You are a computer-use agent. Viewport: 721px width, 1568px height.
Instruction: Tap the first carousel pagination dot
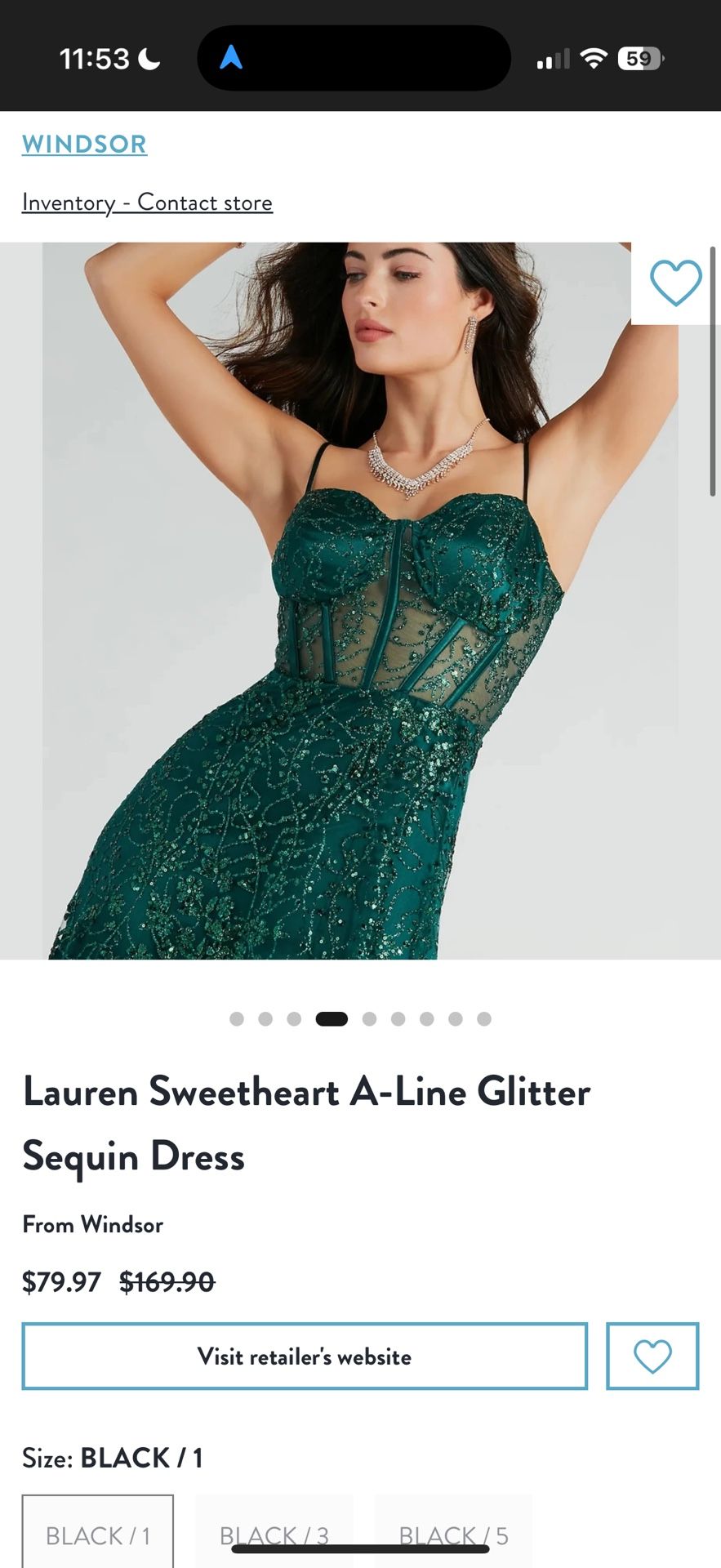[237, 1018]
